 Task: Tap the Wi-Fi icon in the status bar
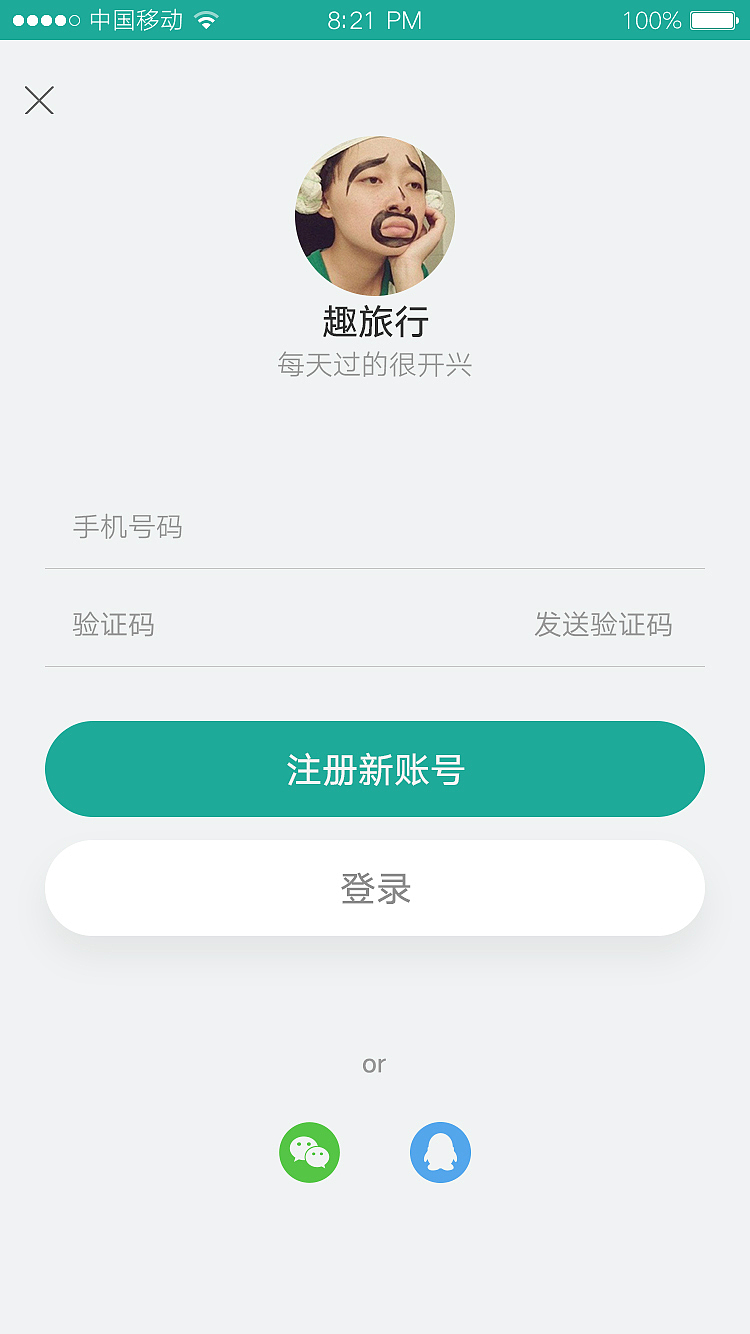206,18
